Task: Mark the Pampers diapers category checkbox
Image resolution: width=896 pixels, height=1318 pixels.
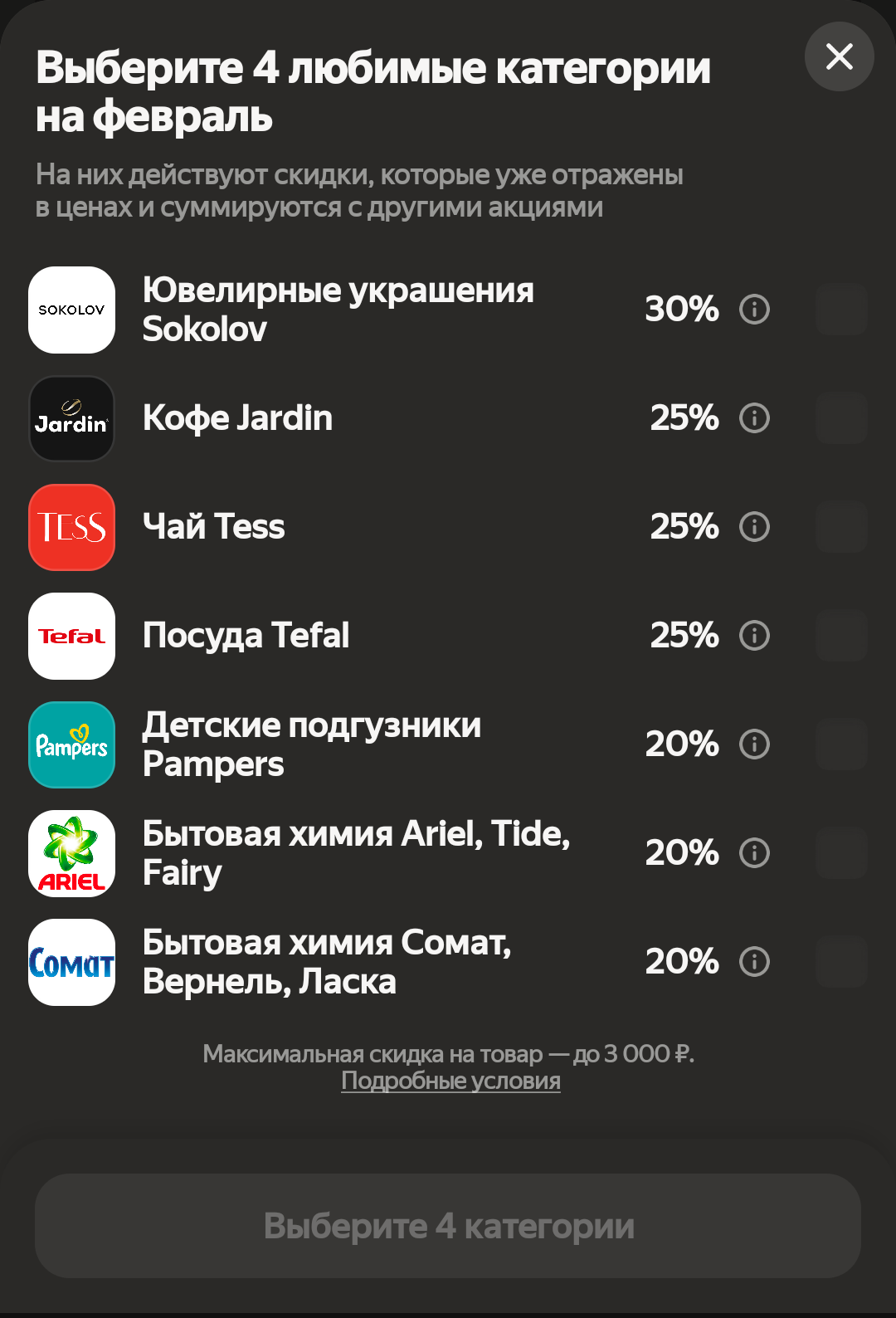Action: point(840,744)
